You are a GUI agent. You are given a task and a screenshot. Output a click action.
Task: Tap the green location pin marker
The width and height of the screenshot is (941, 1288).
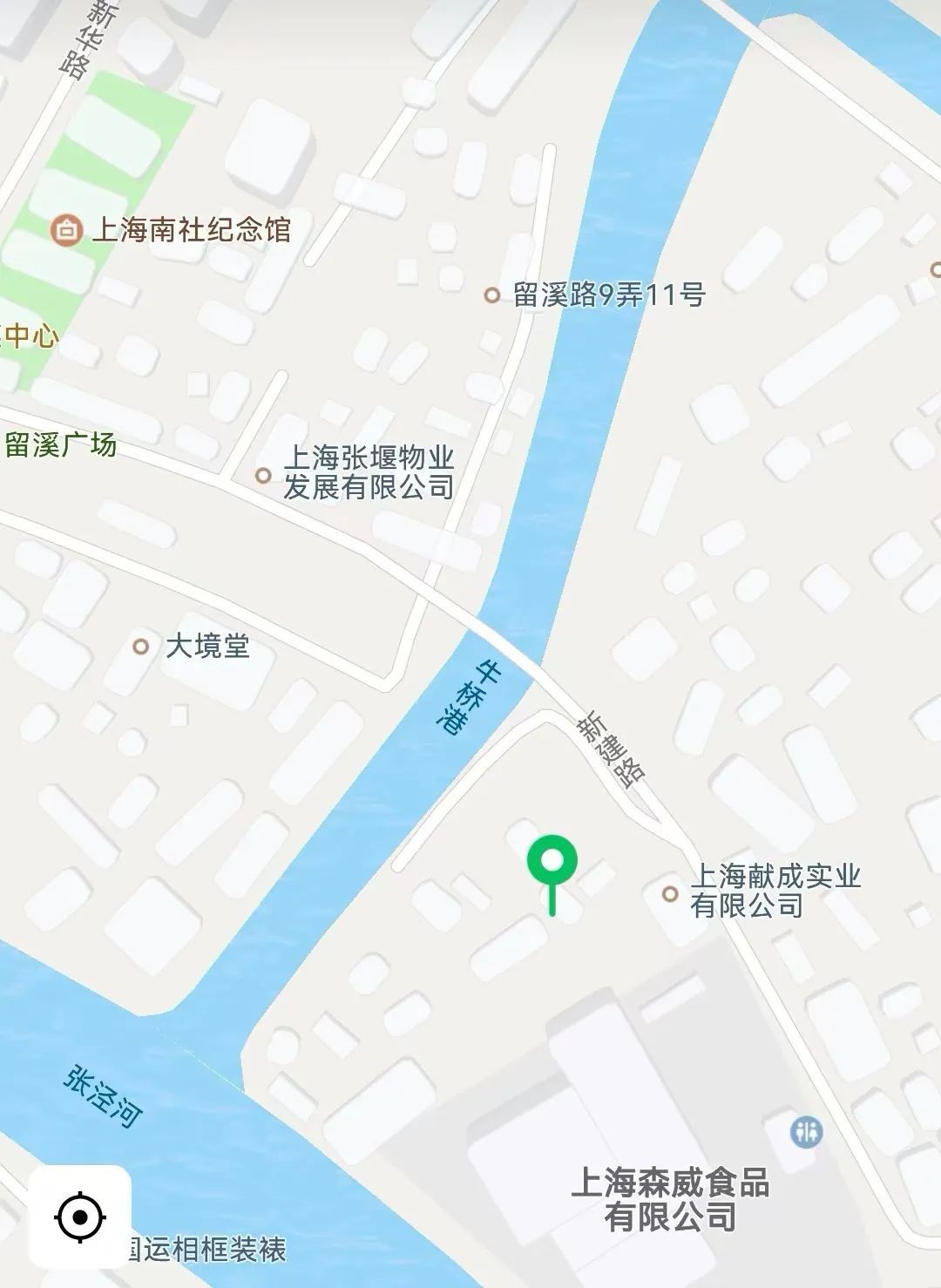552,861
